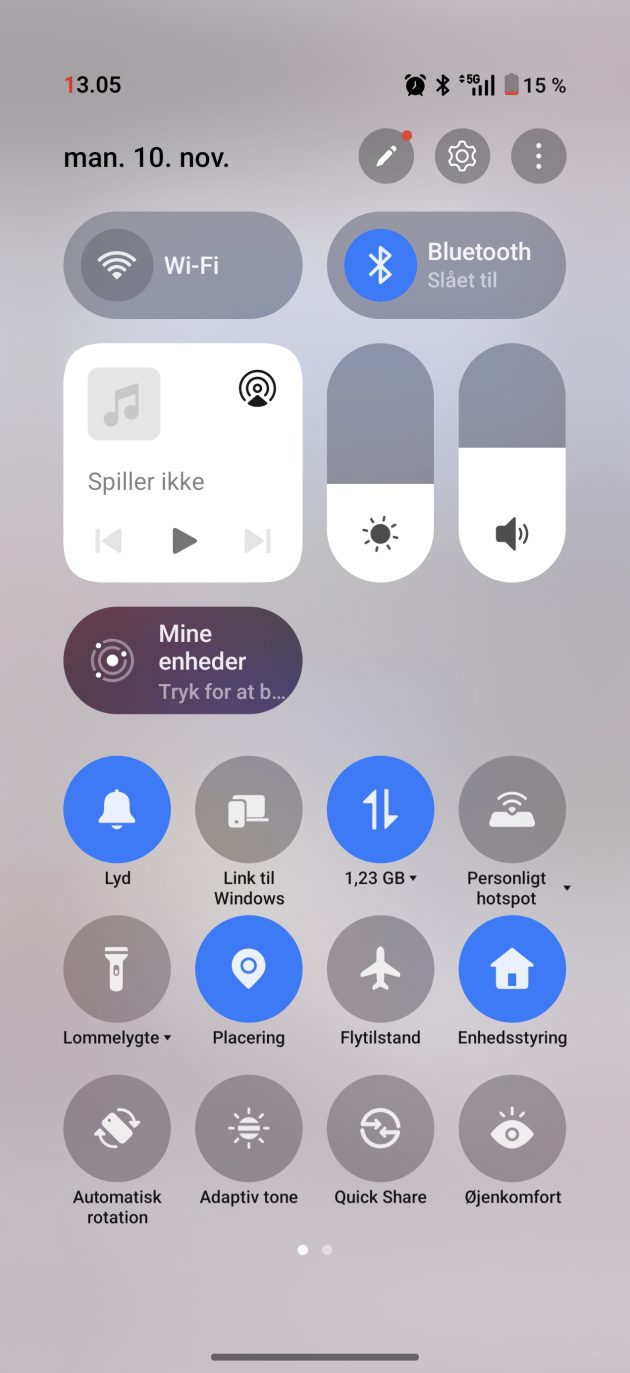Tap the play button in media player
This screenshot has width=630, height=1373.
coord(183,541)
